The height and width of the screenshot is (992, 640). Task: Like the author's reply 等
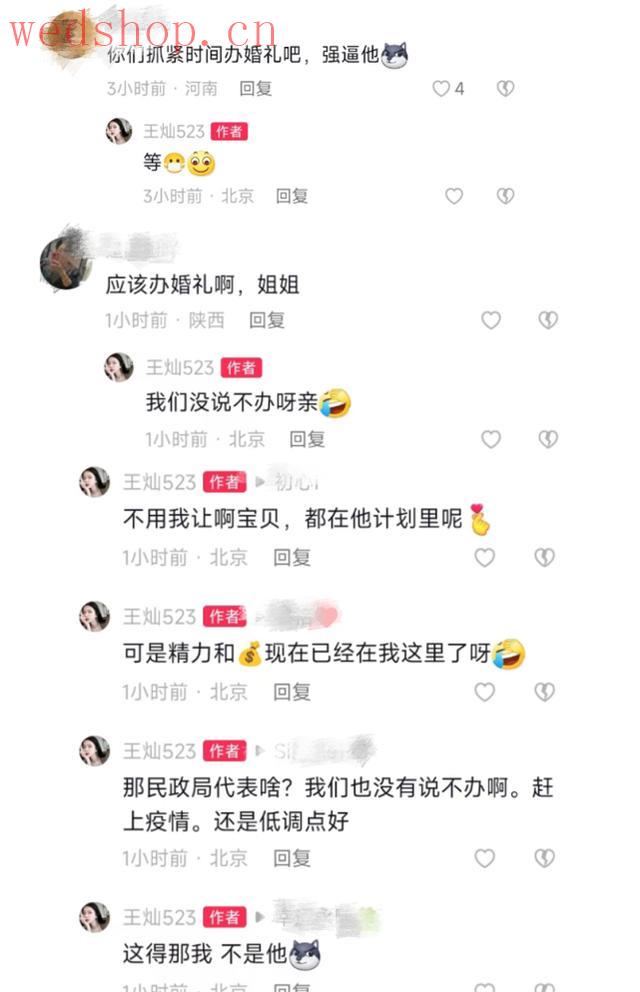(x=454, y=196)
